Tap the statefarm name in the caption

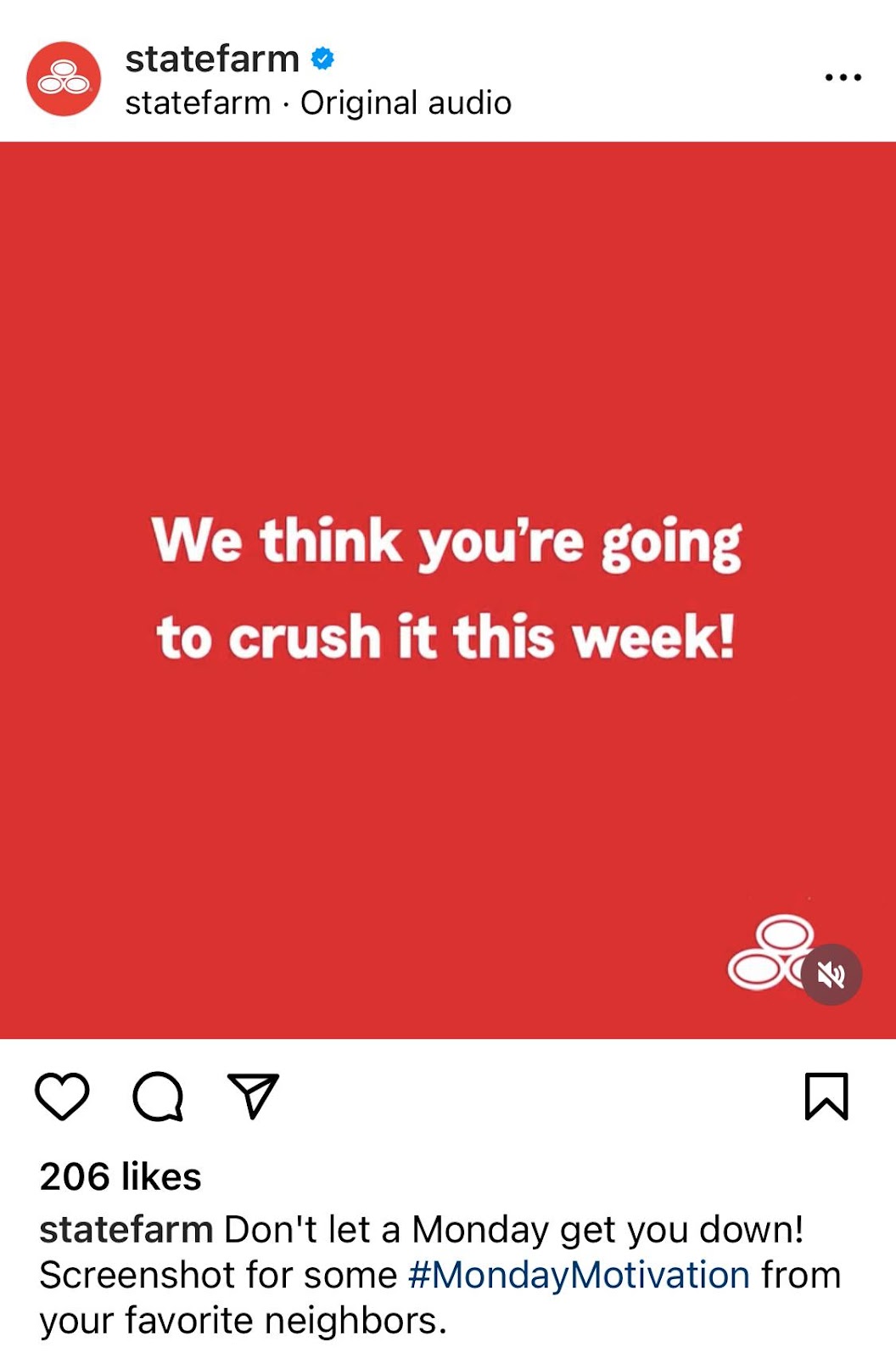pyautogui.click(x=126, y=1230)
